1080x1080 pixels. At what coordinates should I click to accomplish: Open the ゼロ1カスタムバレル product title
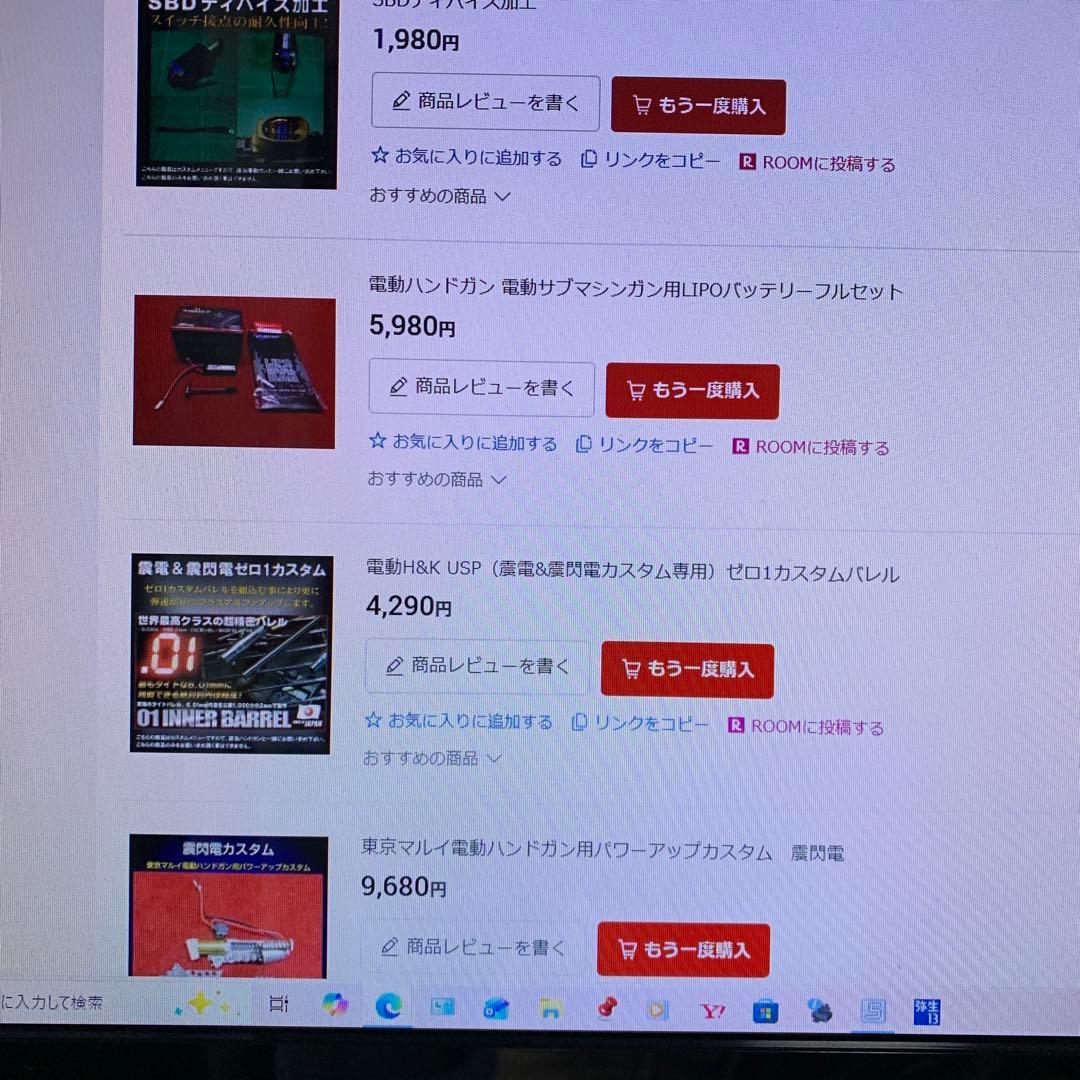(632, 573)
